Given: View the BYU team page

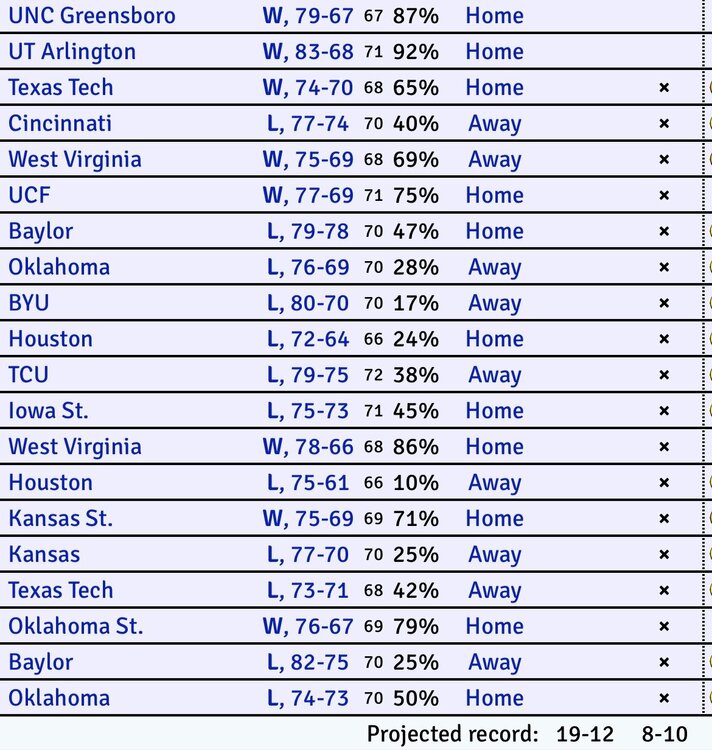Looking at the screenshot, I should (29, 304).
